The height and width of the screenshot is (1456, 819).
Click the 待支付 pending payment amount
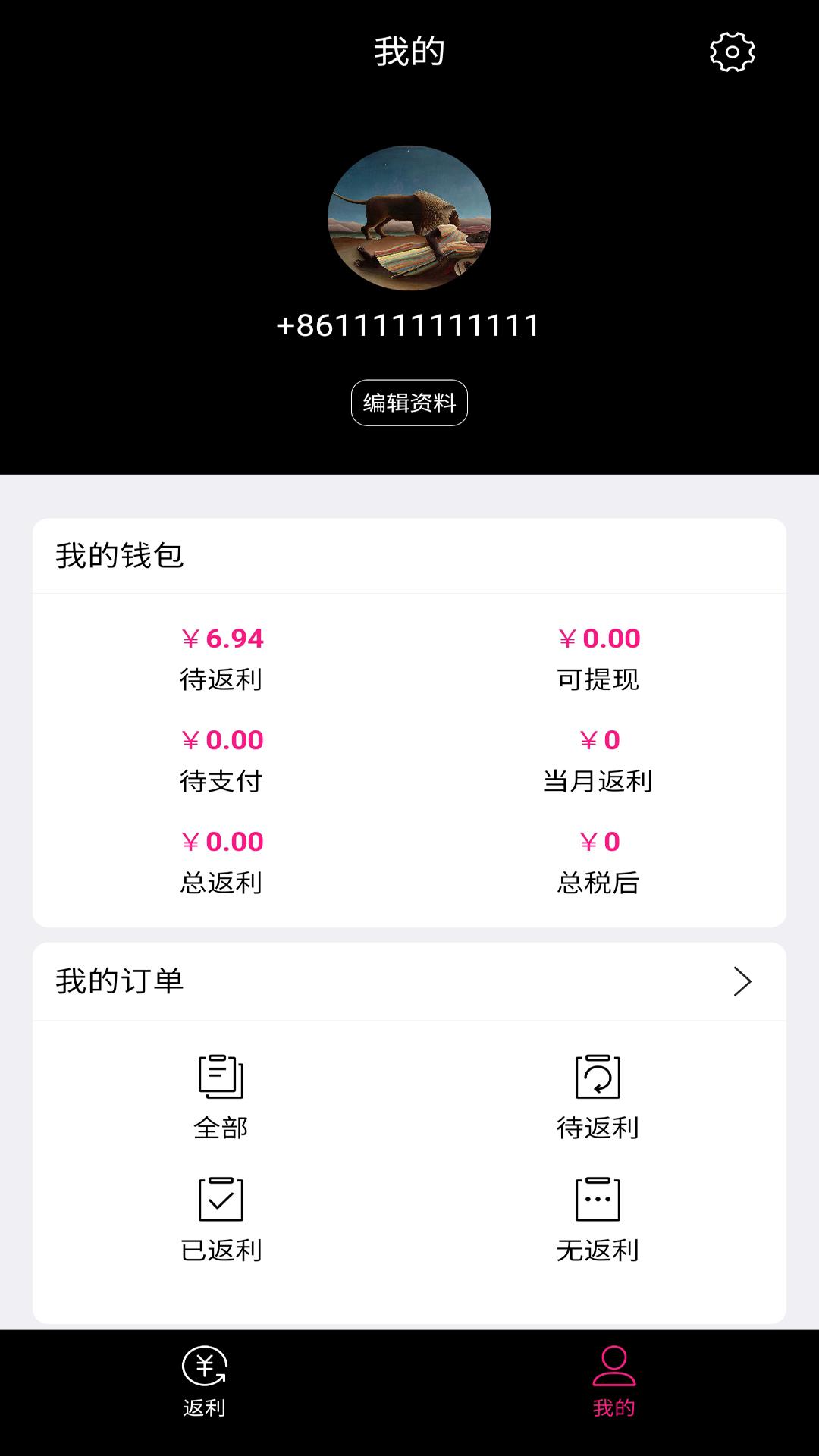point(220,739)
